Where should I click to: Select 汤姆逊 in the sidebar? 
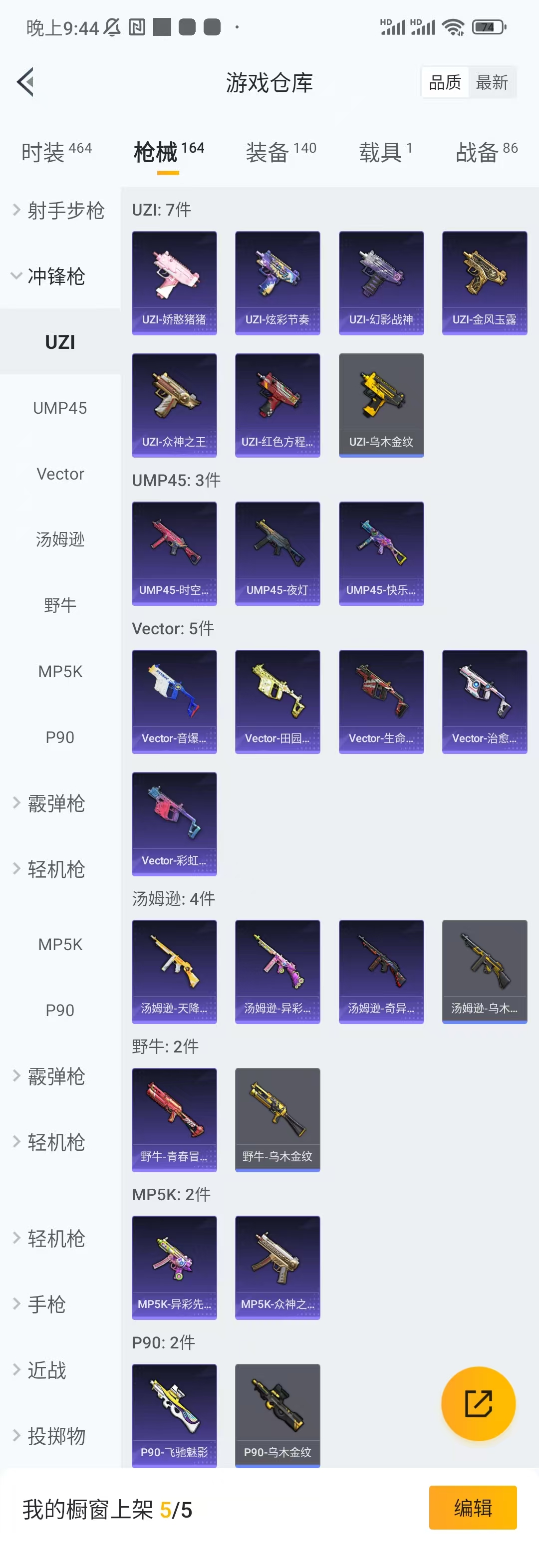click(60, 539)
